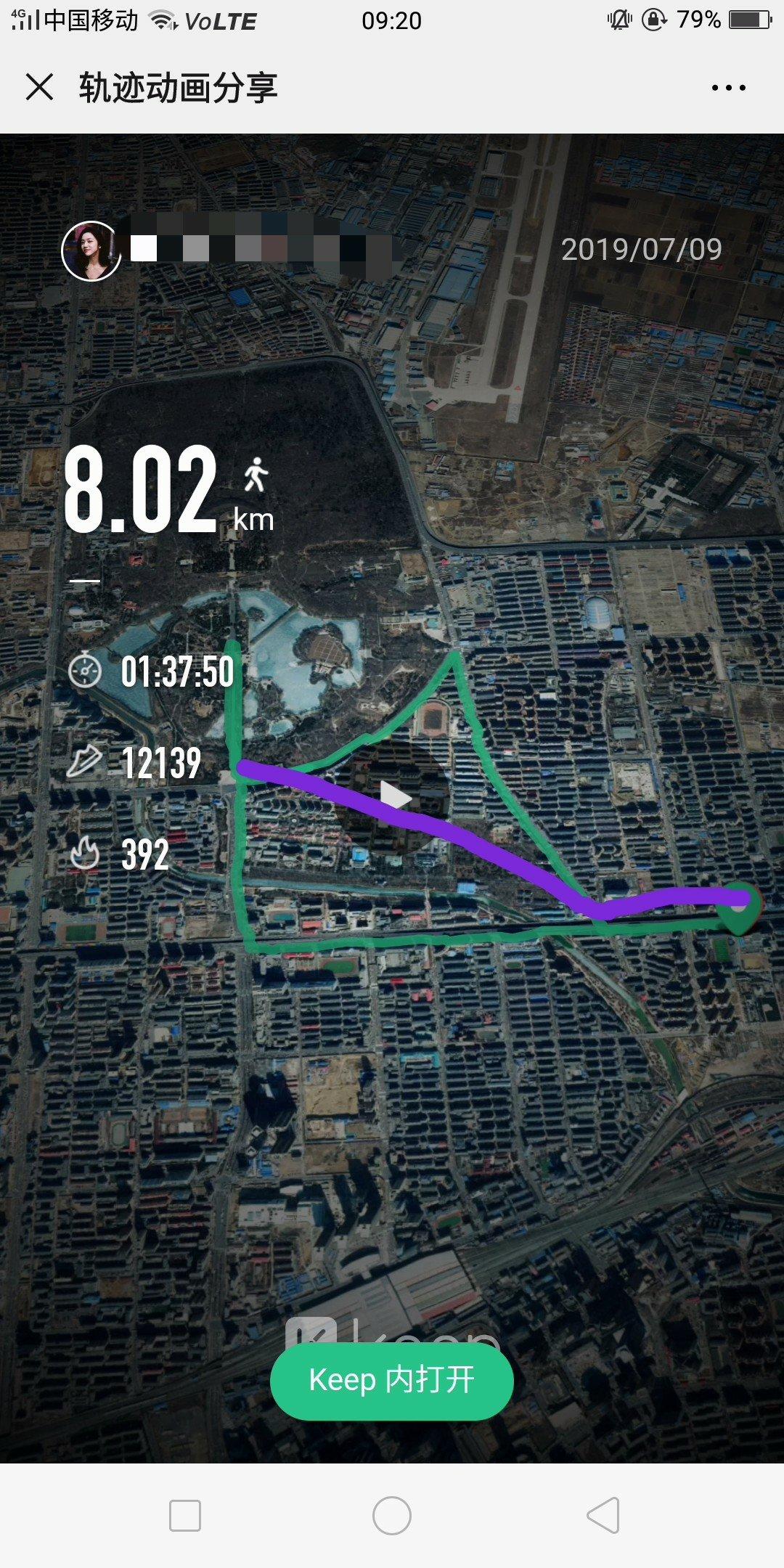
Task: Tap the Keep 内打开 button
Action: [x=392, y=1380]
